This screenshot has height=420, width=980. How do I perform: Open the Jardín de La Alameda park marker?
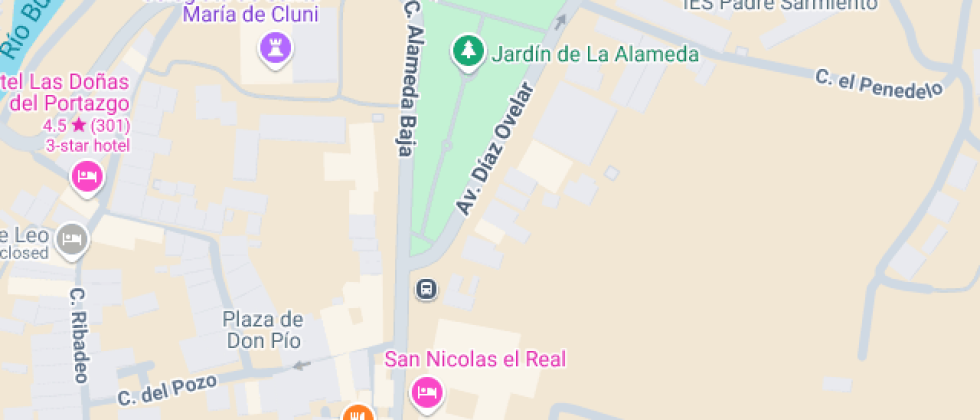pyautogui.click(x=468, y=52)
